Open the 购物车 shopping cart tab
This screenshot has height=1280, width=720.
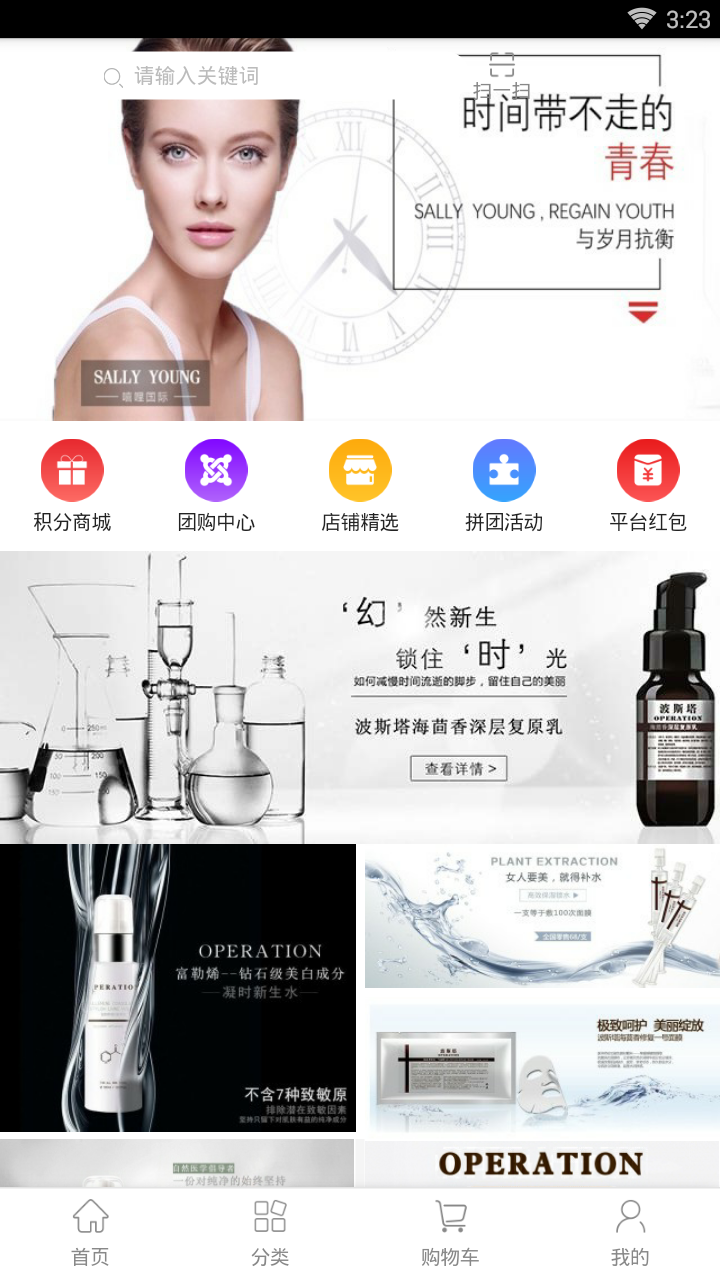pos(450,1234)
